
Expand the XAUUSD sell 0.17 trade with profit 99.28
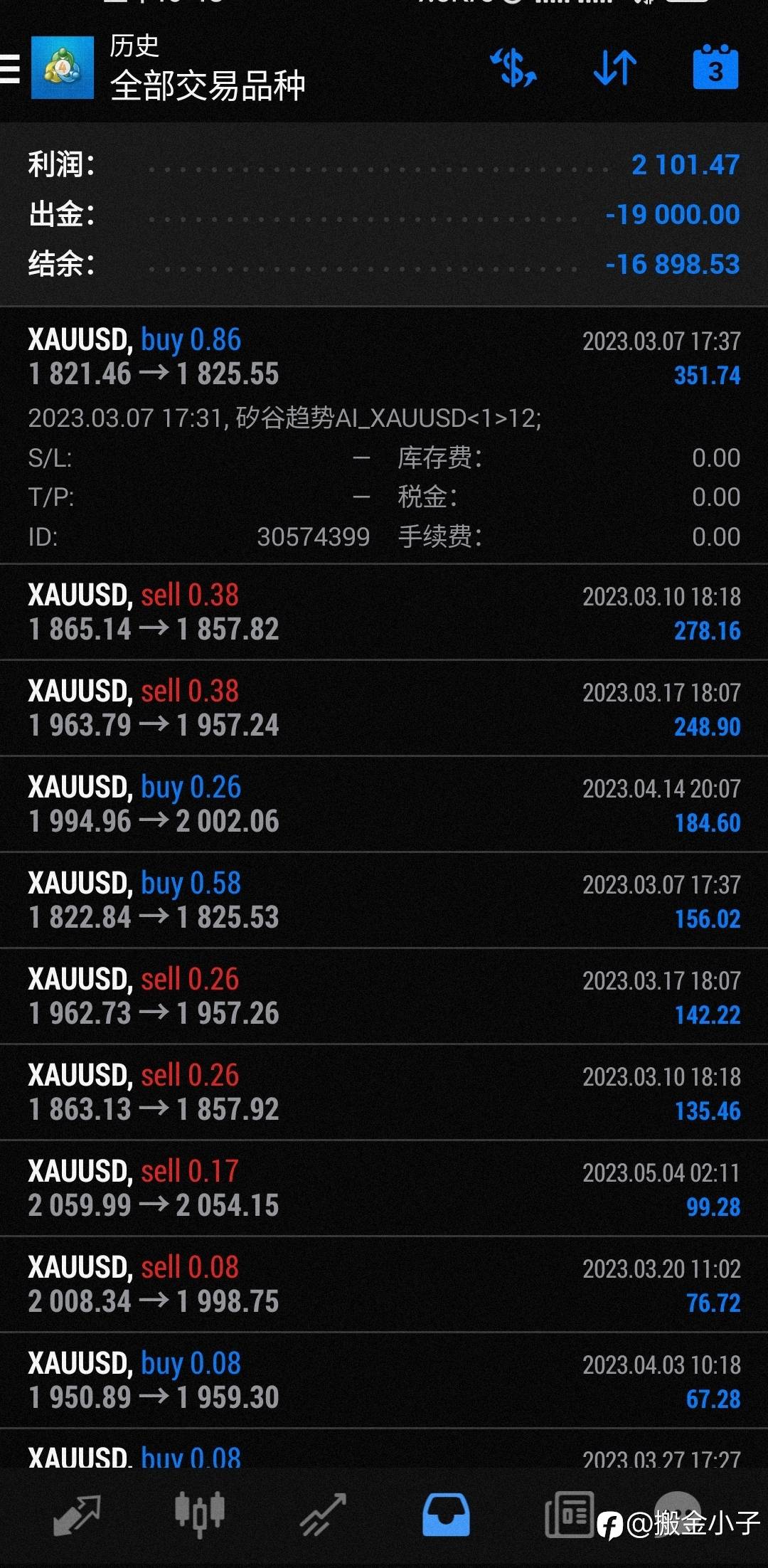click(x=384, y=1188)
